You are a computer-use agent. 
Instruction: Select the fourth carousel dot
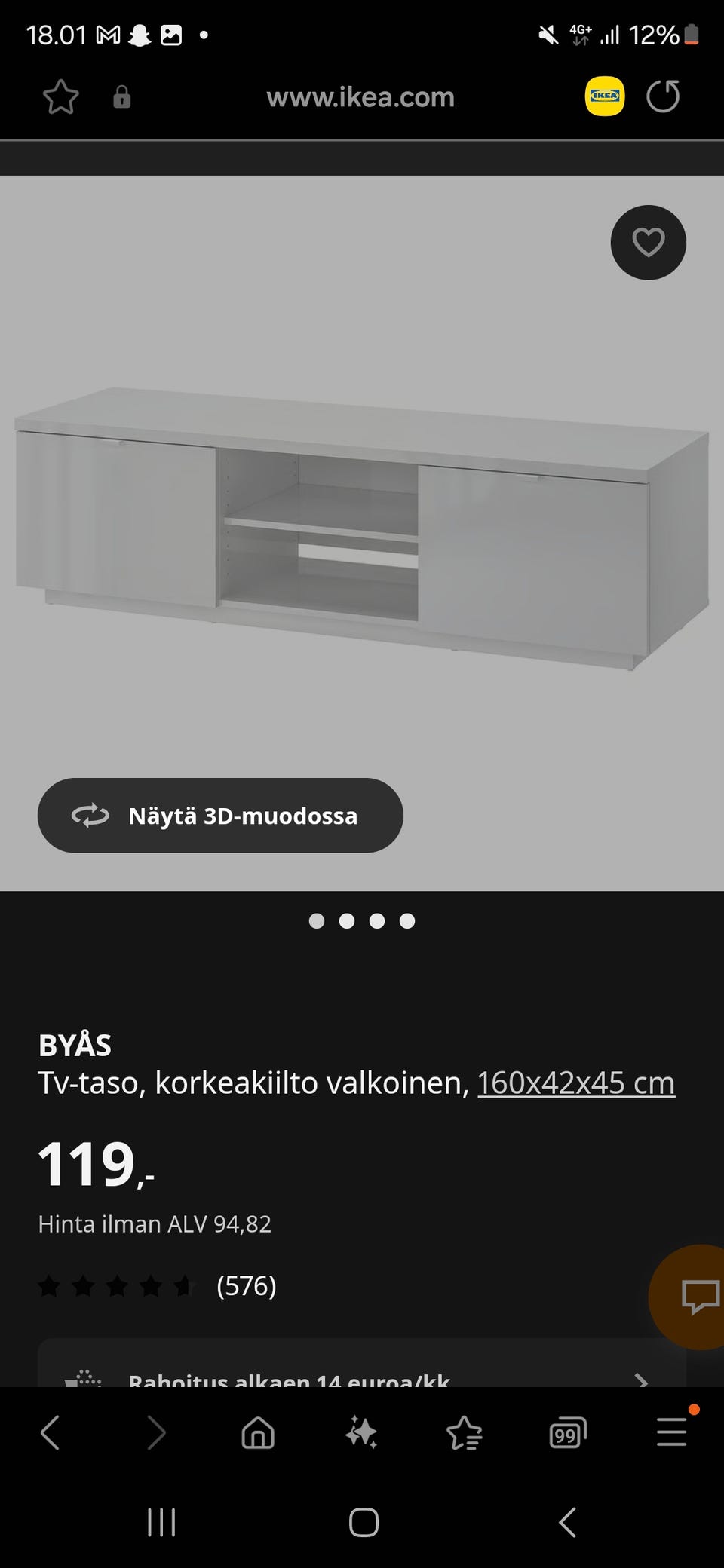(407, 920)
